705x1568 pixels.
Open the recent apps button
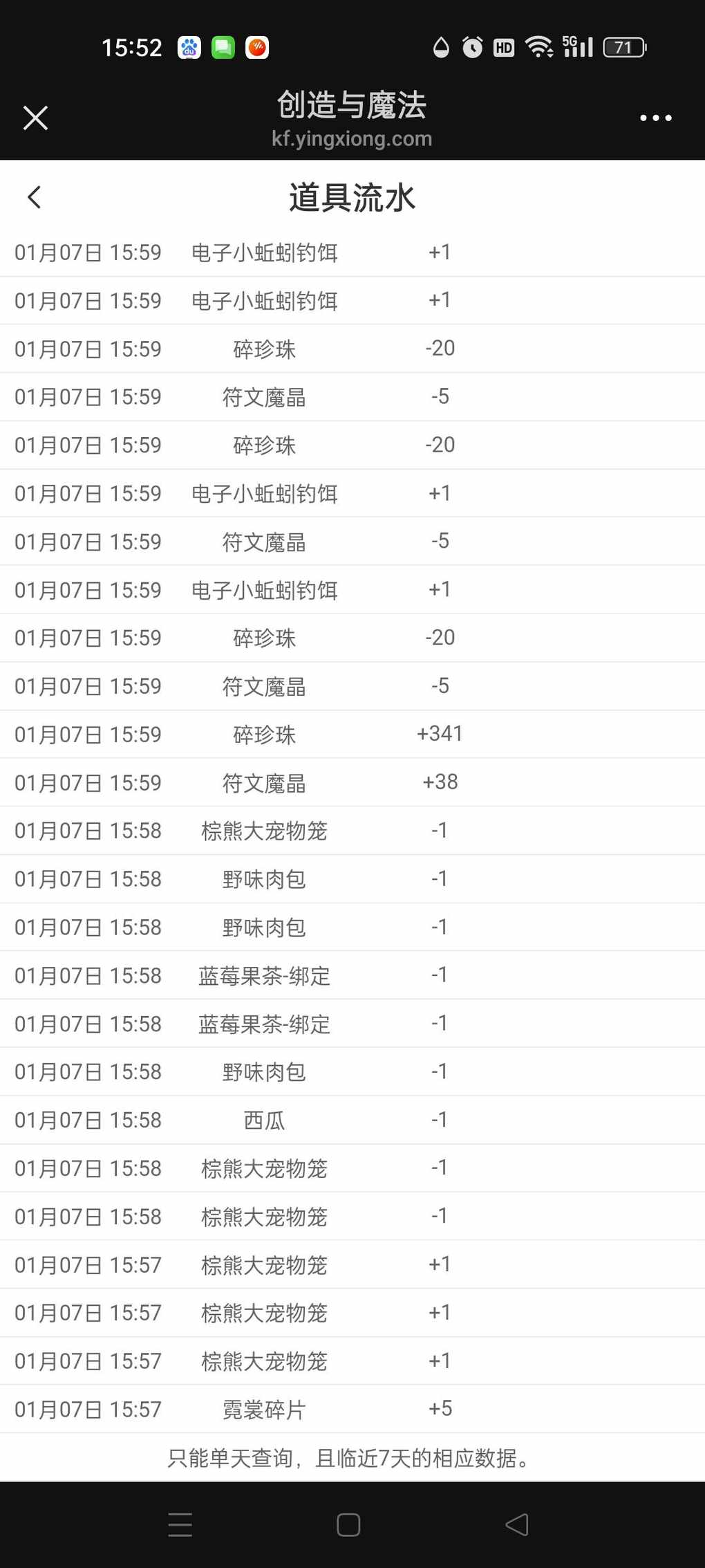click(180, 1524)
